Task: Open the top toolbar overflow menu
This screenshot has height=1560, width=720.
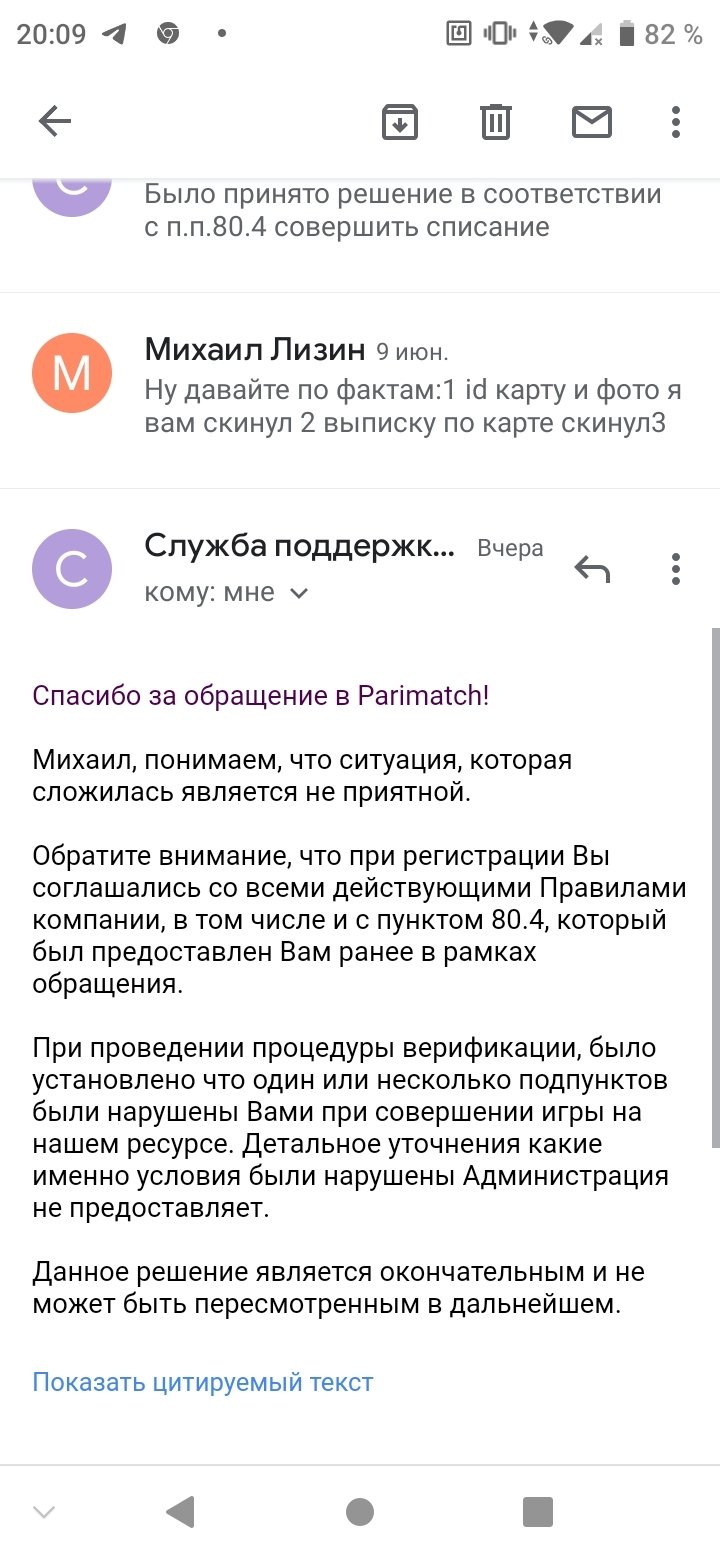Action: tap(676, 122)
